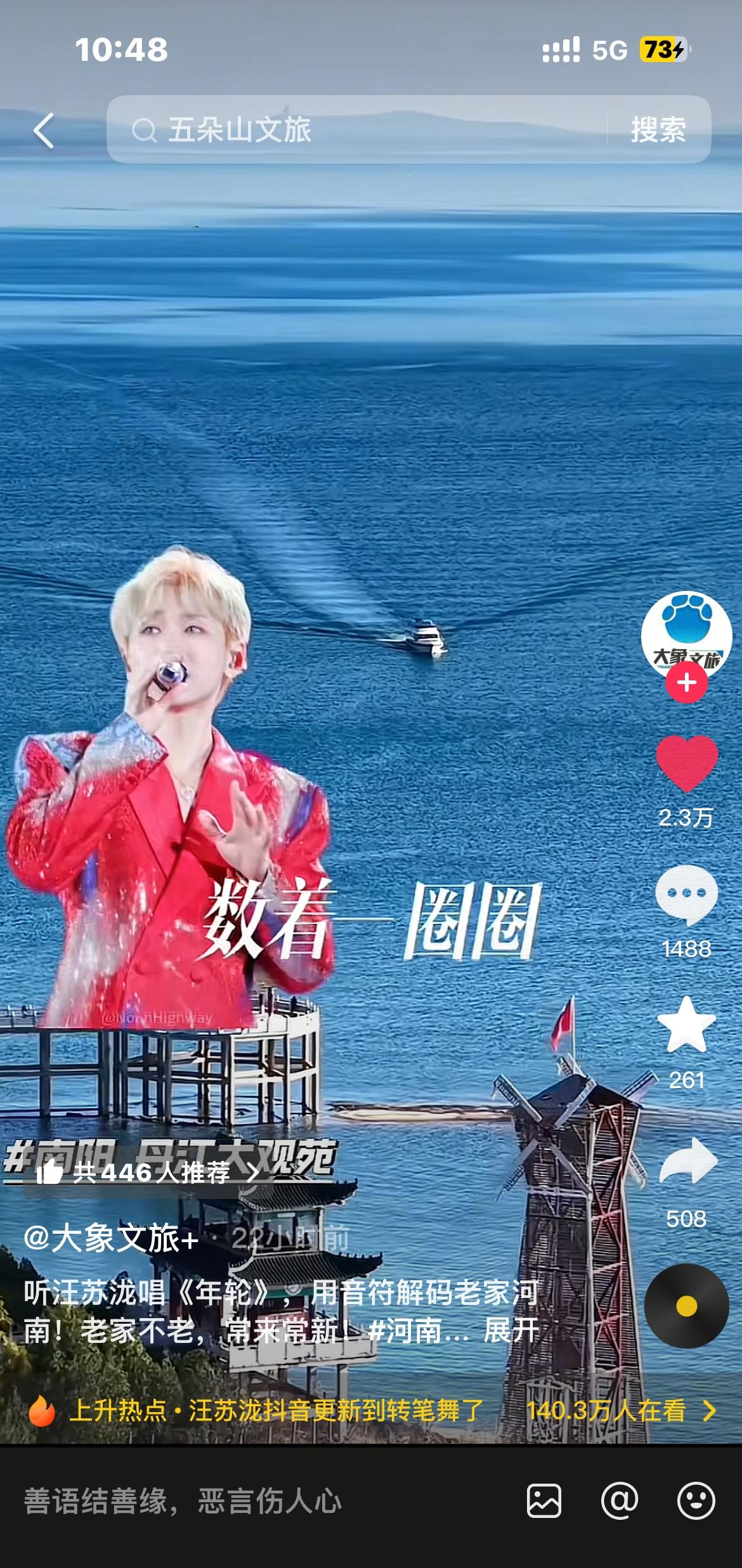742x1568 pixels.
Task: Open the comments with 1488 replies
Action: (x=686, y=895)
